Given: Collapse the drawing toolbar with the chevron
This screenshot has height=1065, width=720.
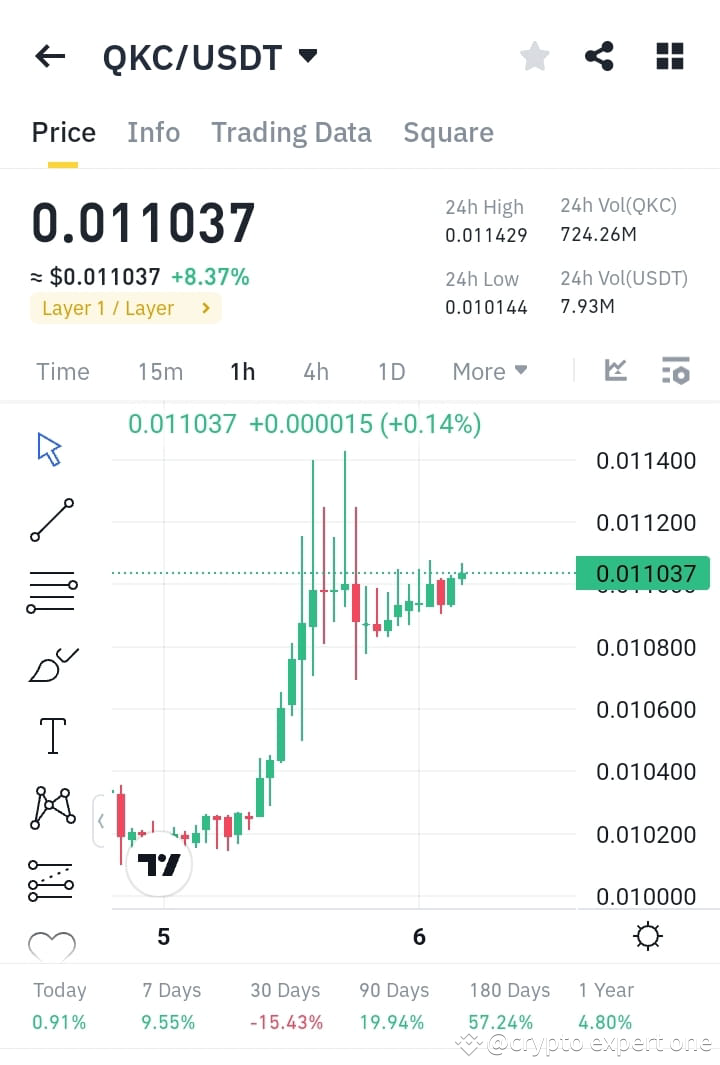Looking at the screenshot, I should [101, 820].
